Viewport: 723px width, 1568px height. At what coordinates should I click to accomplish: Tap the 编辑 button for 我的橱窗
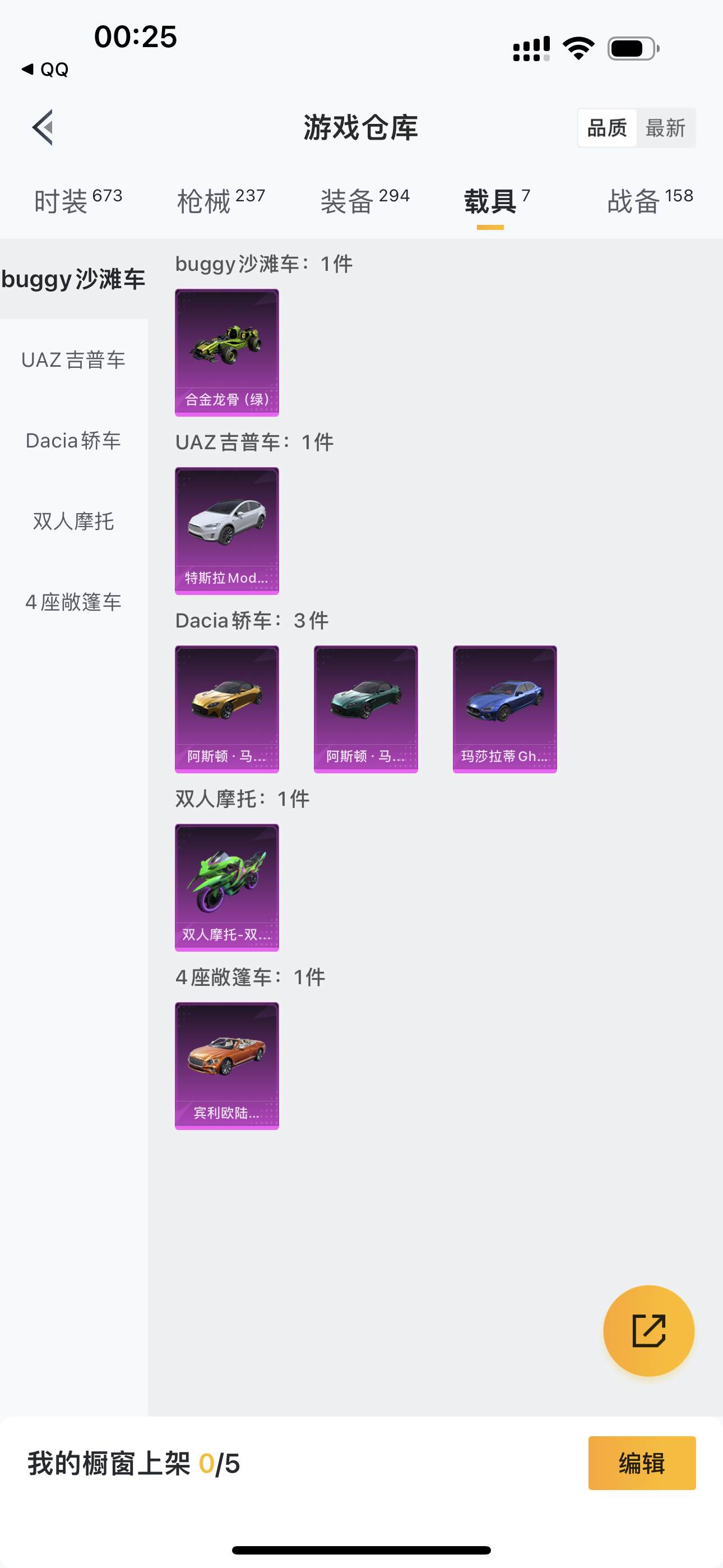641,1463
